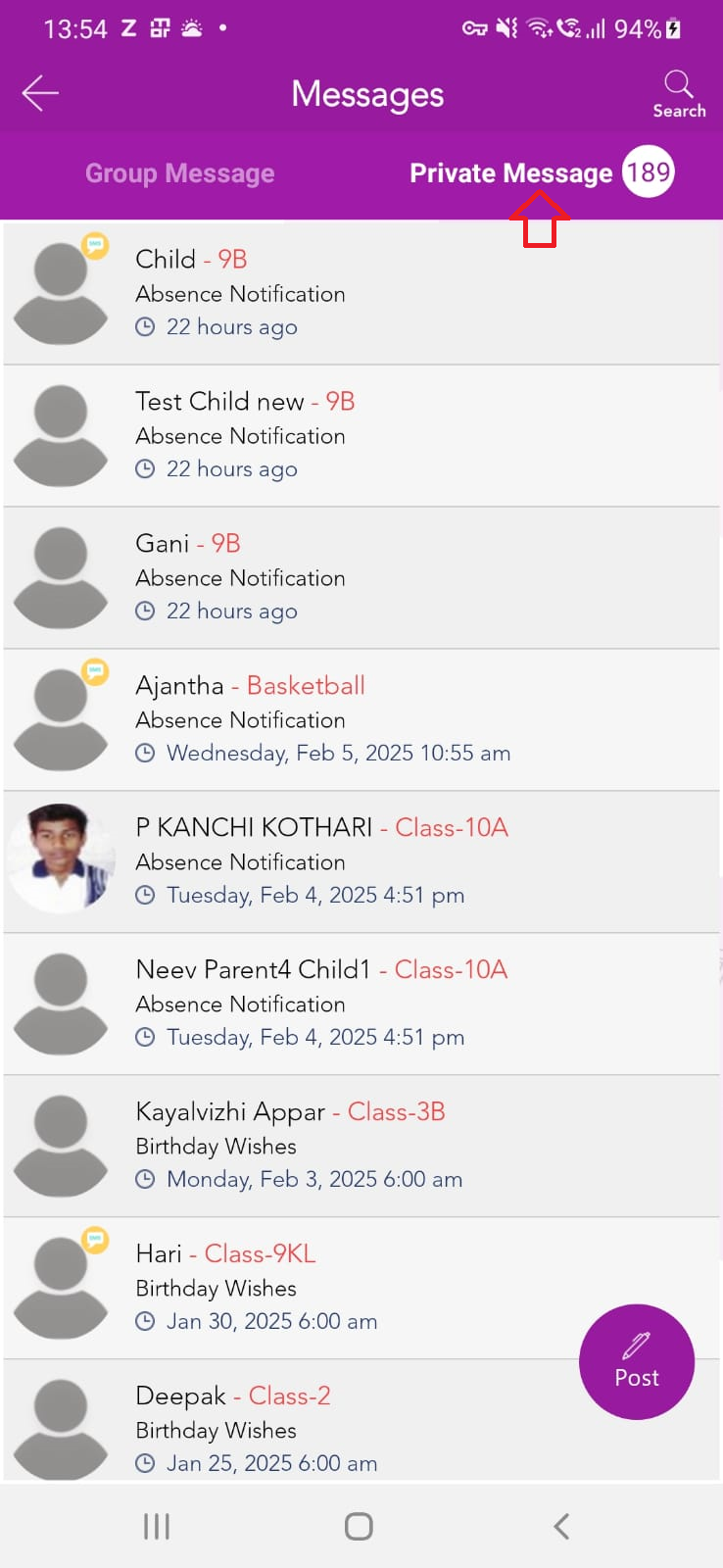Open Ajantha's Basketball absence notification
The height and width of the screenshot is (1568, 723).
[x=361, y=719]
